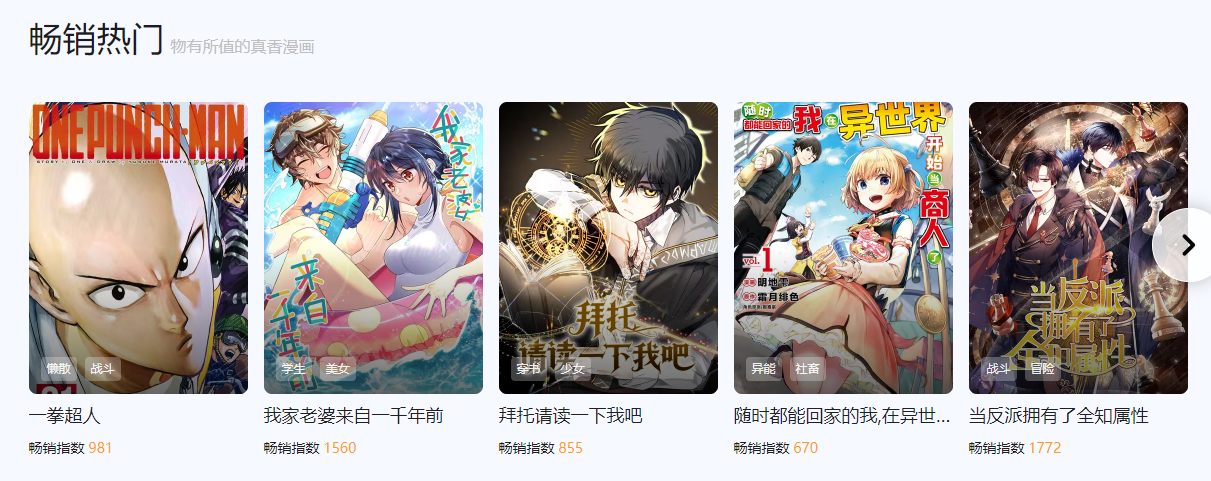Open the 当反派拥有了全知属性 title link

1058,416
